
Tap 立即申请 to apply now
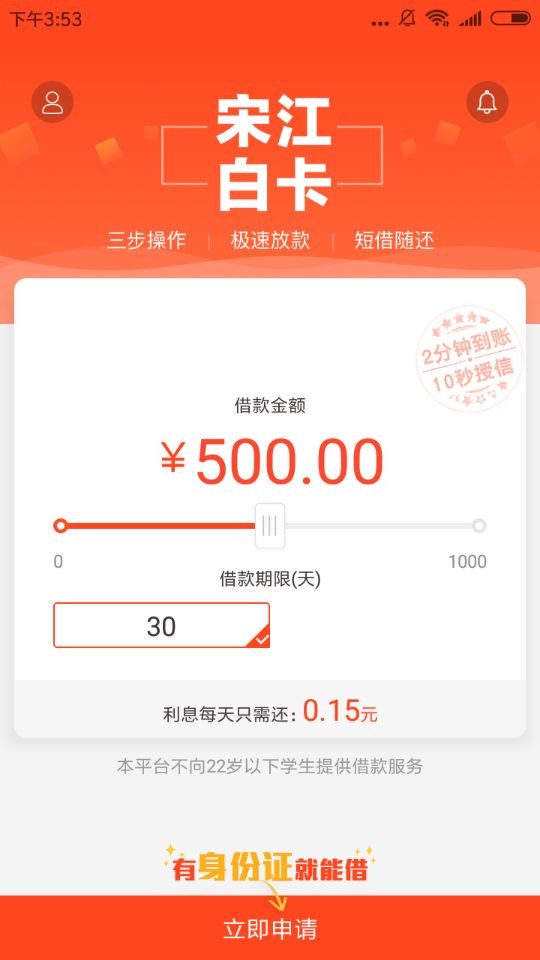(270, 928)
